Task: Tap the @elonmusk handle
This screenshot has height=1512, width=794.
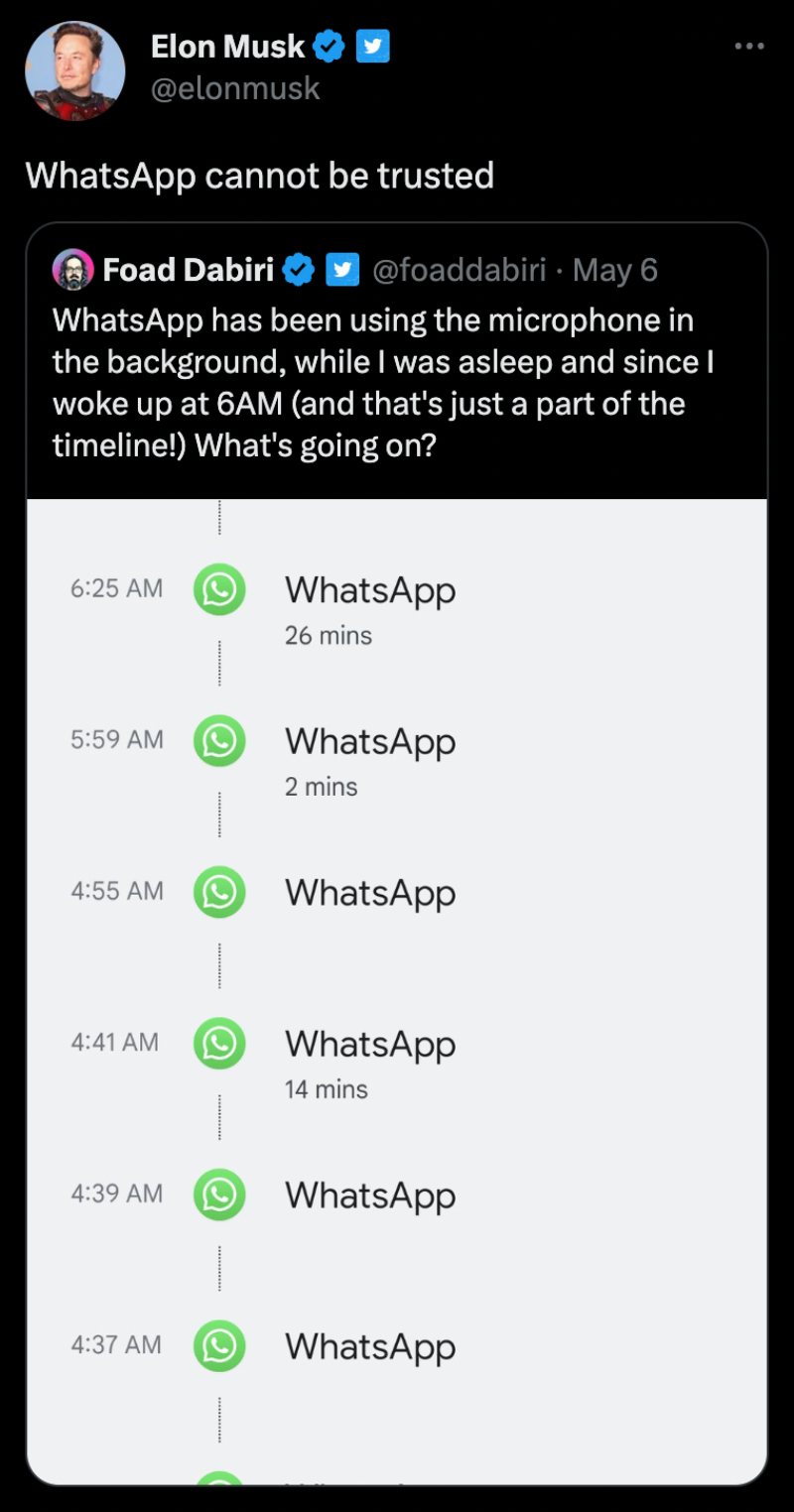Action: (235, 88)
